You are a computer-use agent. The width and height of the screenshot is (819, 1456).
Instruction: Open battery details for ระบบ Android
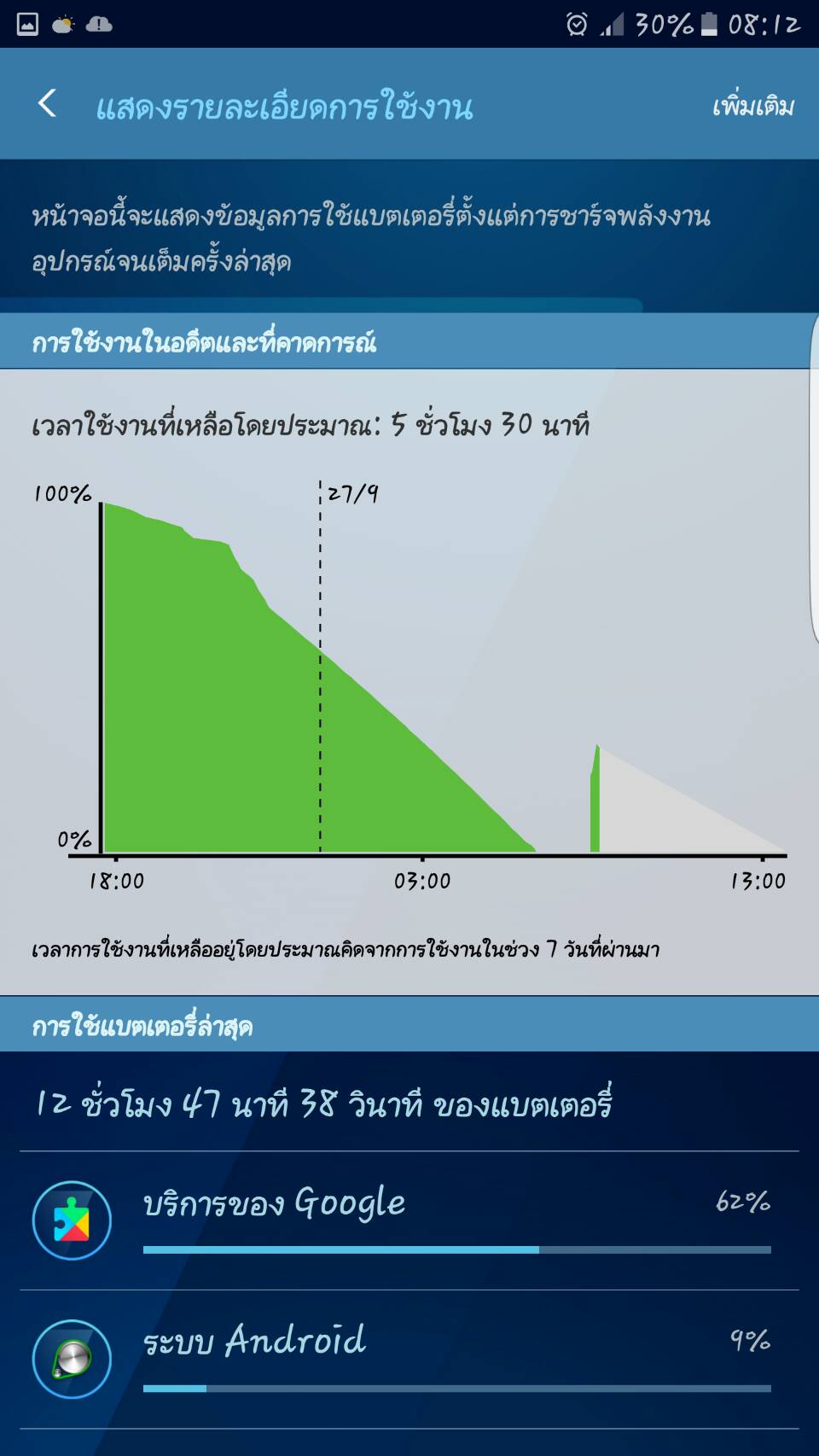[409, 1360]
